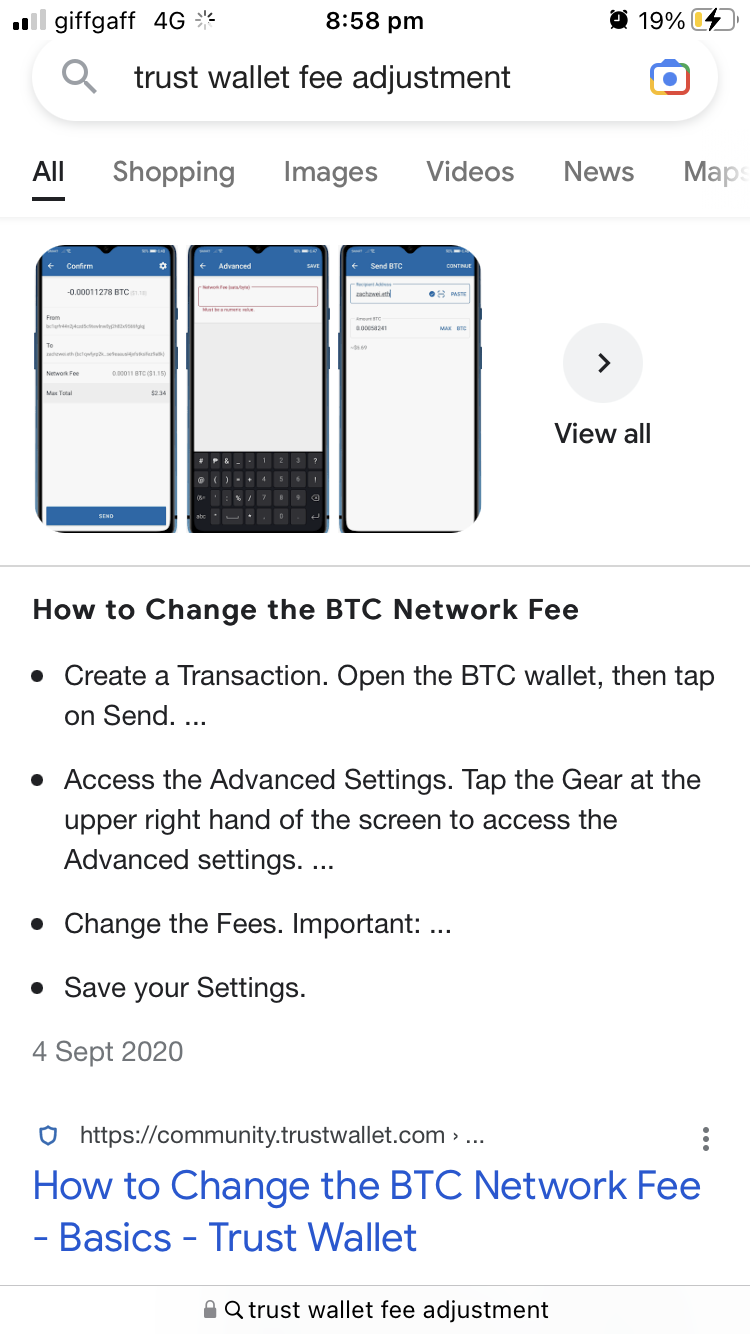Switch to the Shopping tab

[x=174, y=172]
